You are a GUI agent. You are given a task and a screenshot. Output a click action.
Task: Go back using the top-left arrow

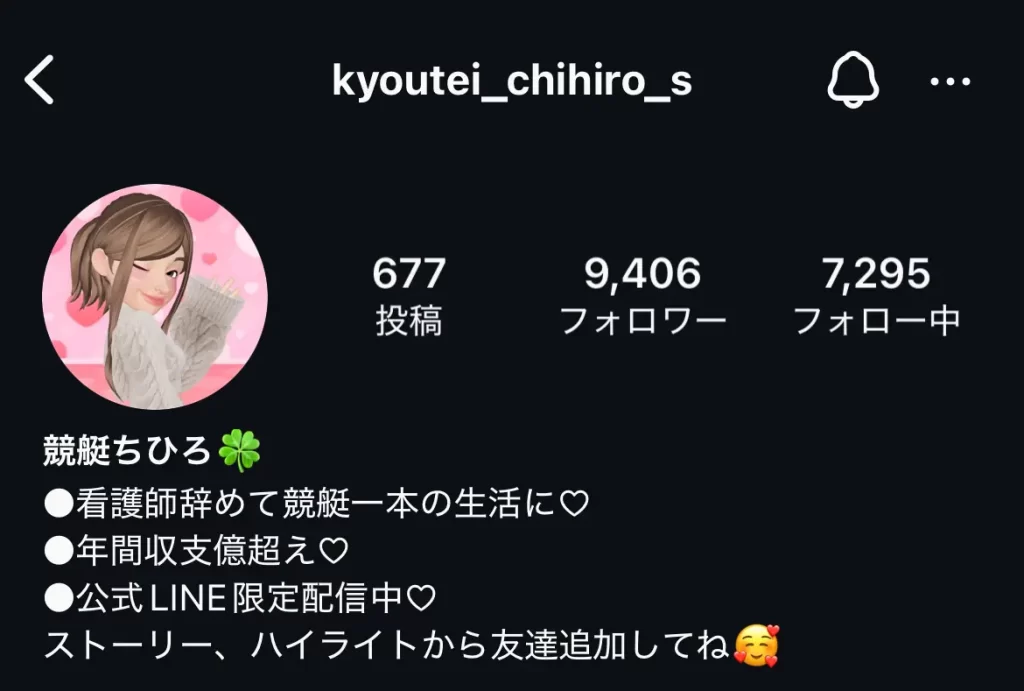click(x=40, y=81)
